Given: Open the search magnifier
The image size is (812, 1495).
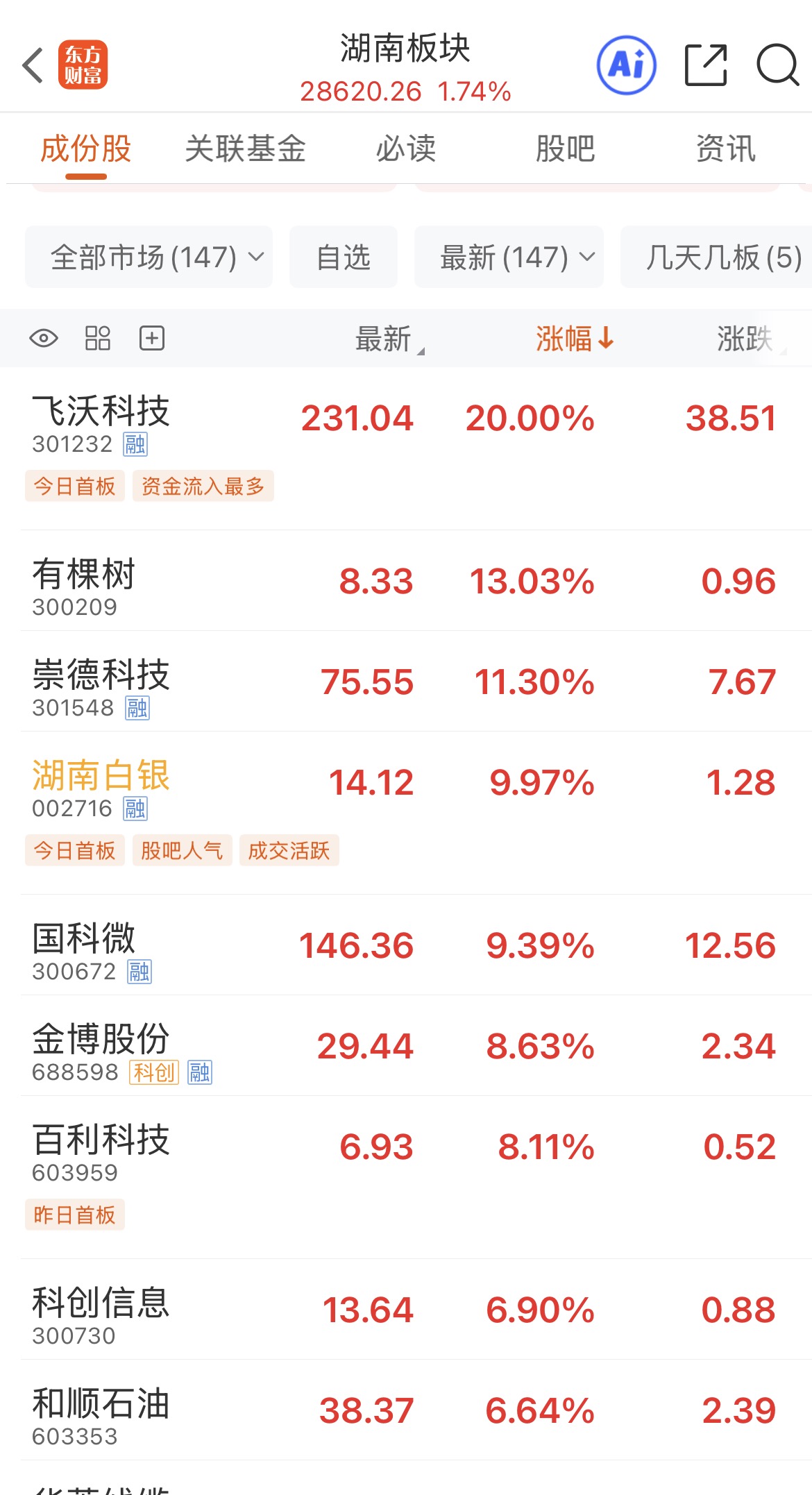Looking at the screenshot, I should click(777, 66).
